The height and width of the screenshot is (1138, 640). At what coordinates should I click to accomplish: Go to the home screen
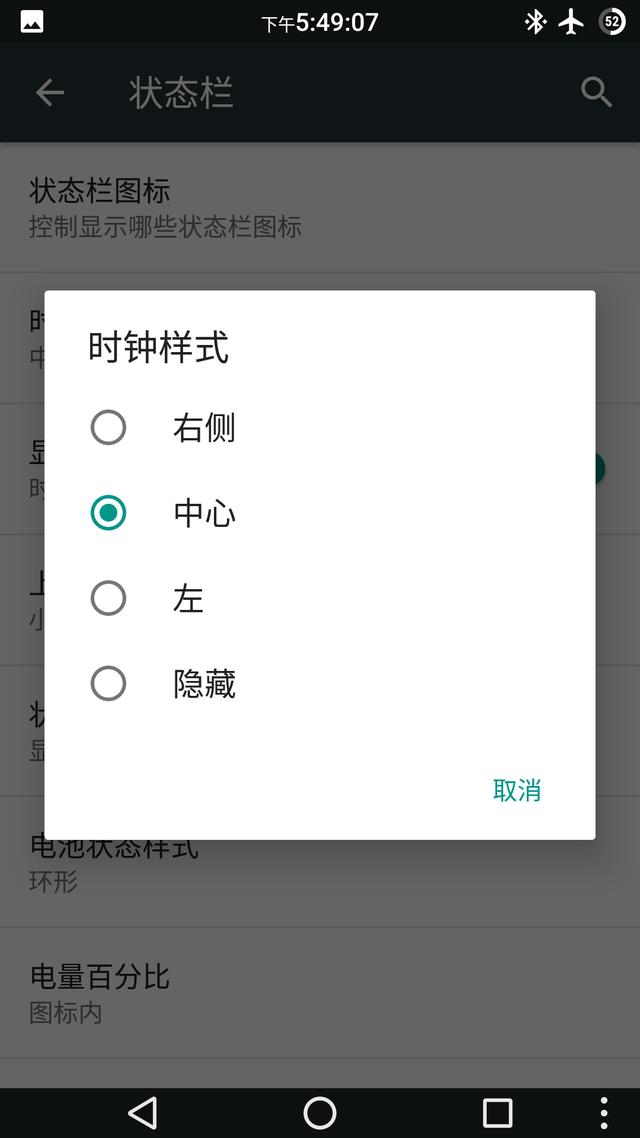click(320, 1112)
